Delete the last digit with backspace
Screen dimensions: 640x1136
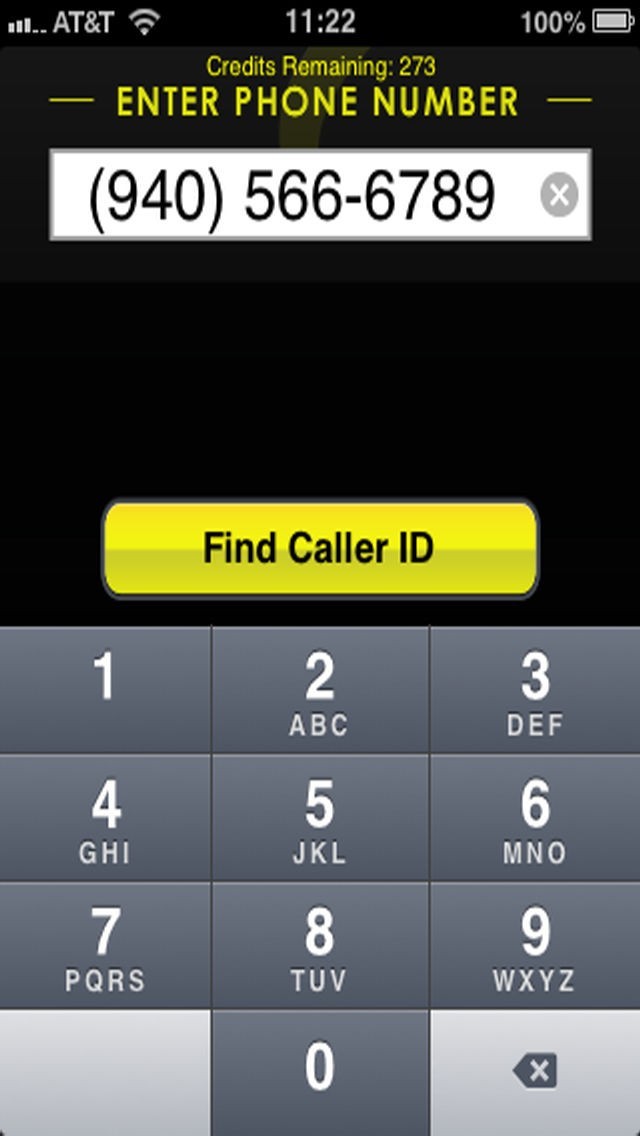click(x=535, y=1073)
